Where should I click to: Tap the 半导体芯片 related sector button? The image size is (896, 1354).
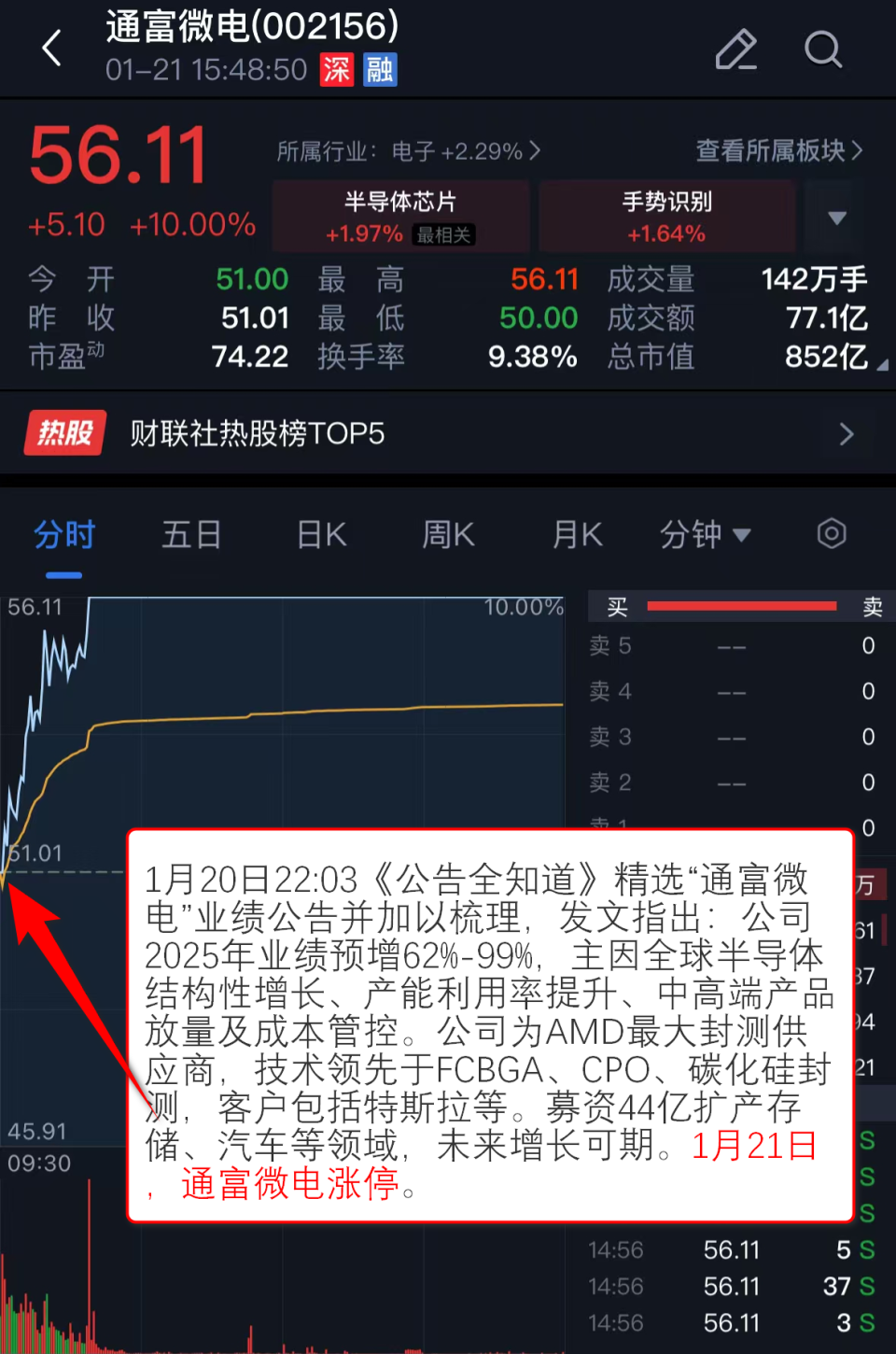pyautogui.click(x=400, y=216)
